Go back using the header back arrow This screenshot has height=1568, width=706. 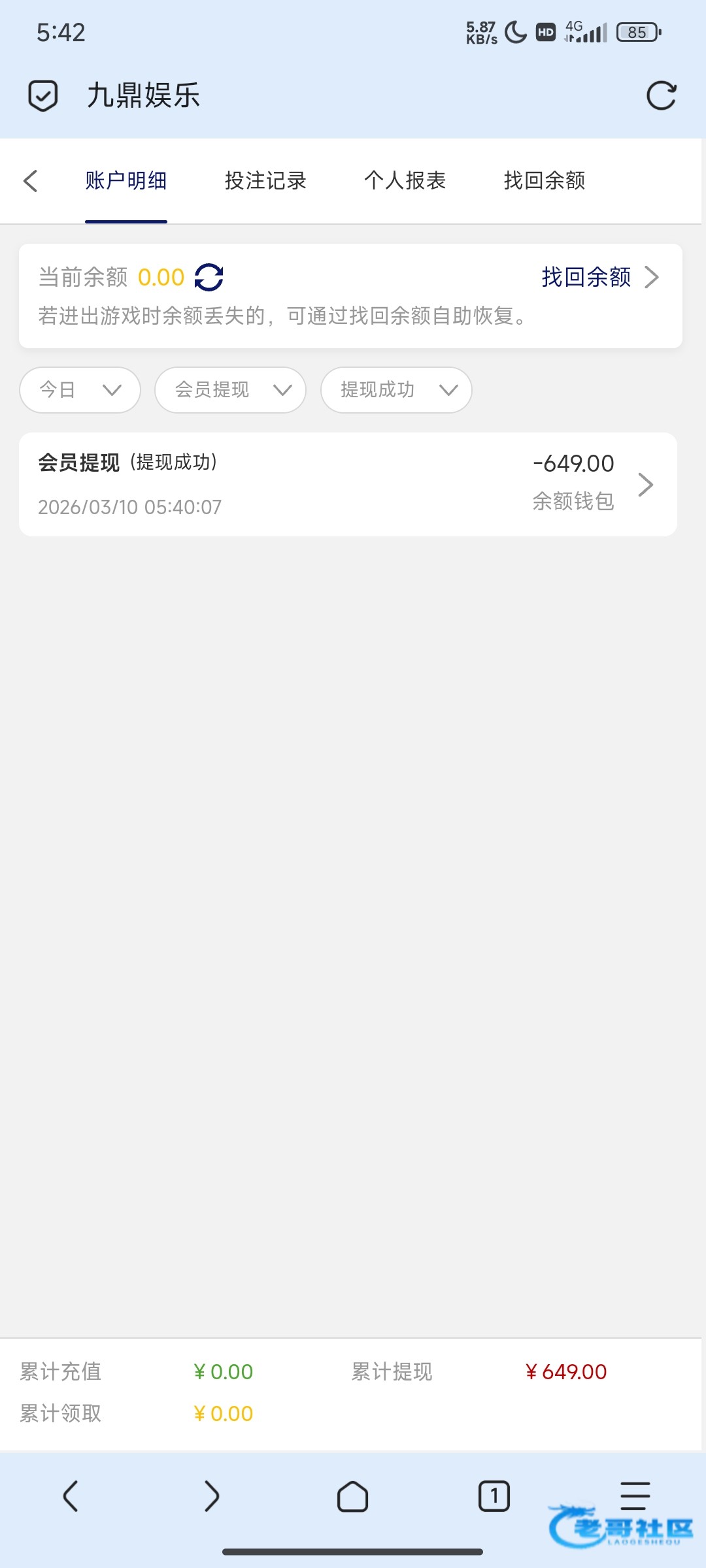click(30, 181)
